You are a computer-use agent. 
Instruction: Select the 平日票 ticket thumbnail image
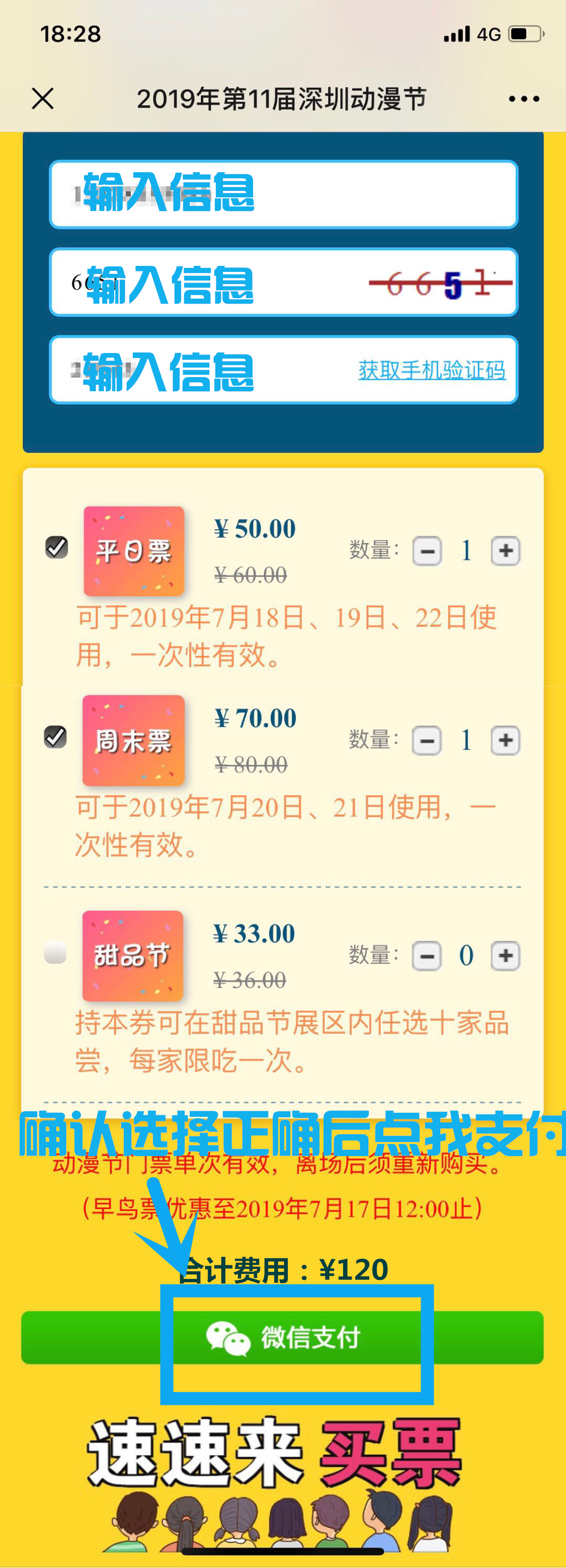point(133,550)
